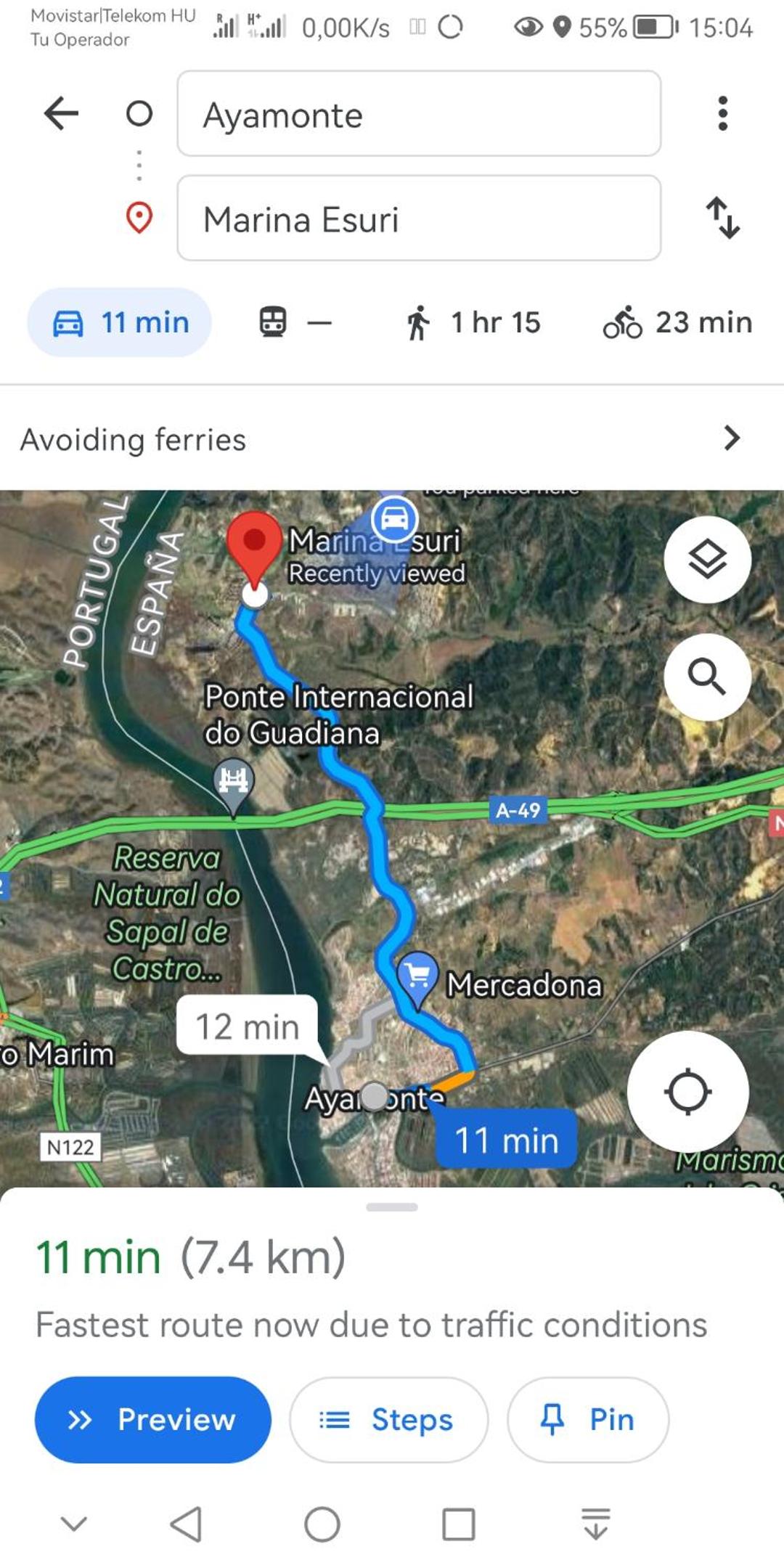Switch to the public transit tab
This screenshot has height=1568, width=784.
point(295,322)
